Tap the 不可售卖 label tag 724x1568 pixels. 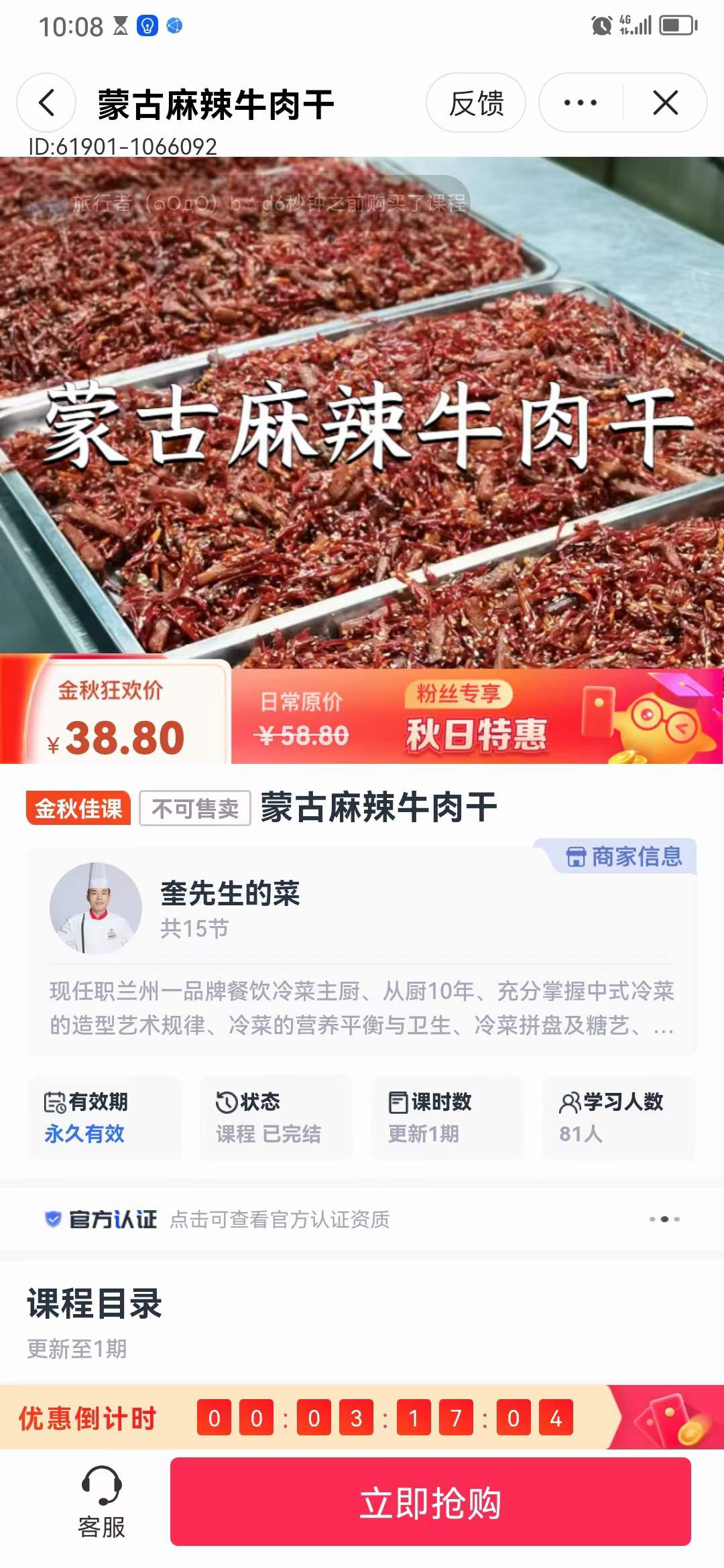[194, 809]
